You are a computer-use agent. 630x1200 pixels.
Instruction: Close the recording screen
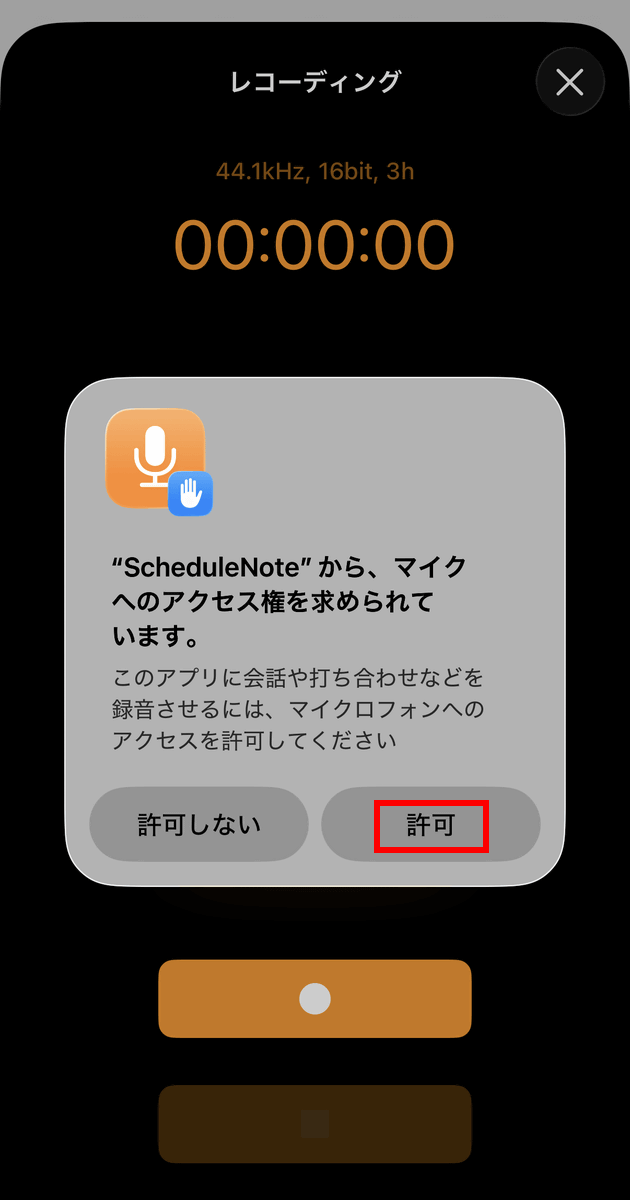click(570, 82)
